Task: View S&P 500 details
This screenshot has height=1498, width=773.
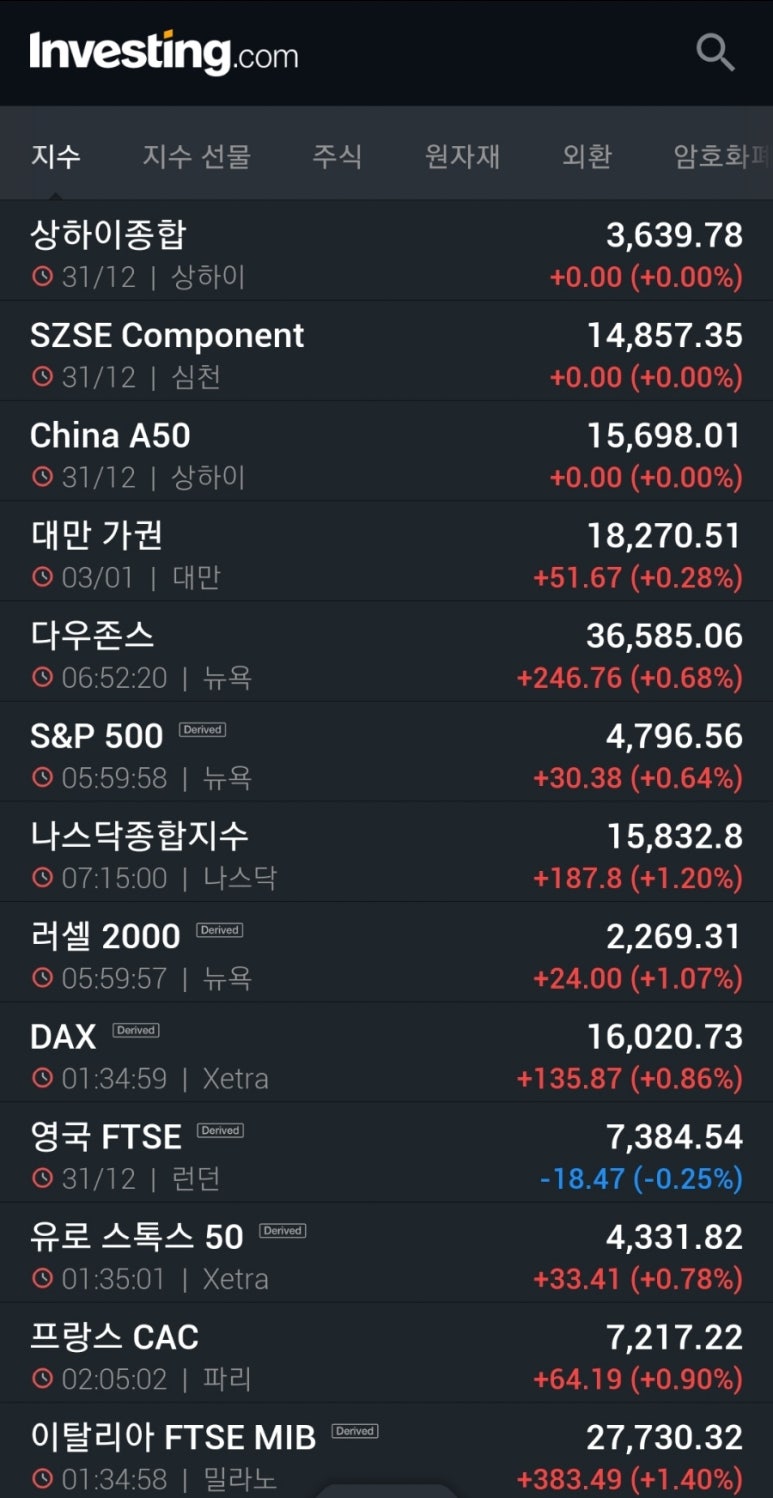Action: pos(386,752)
